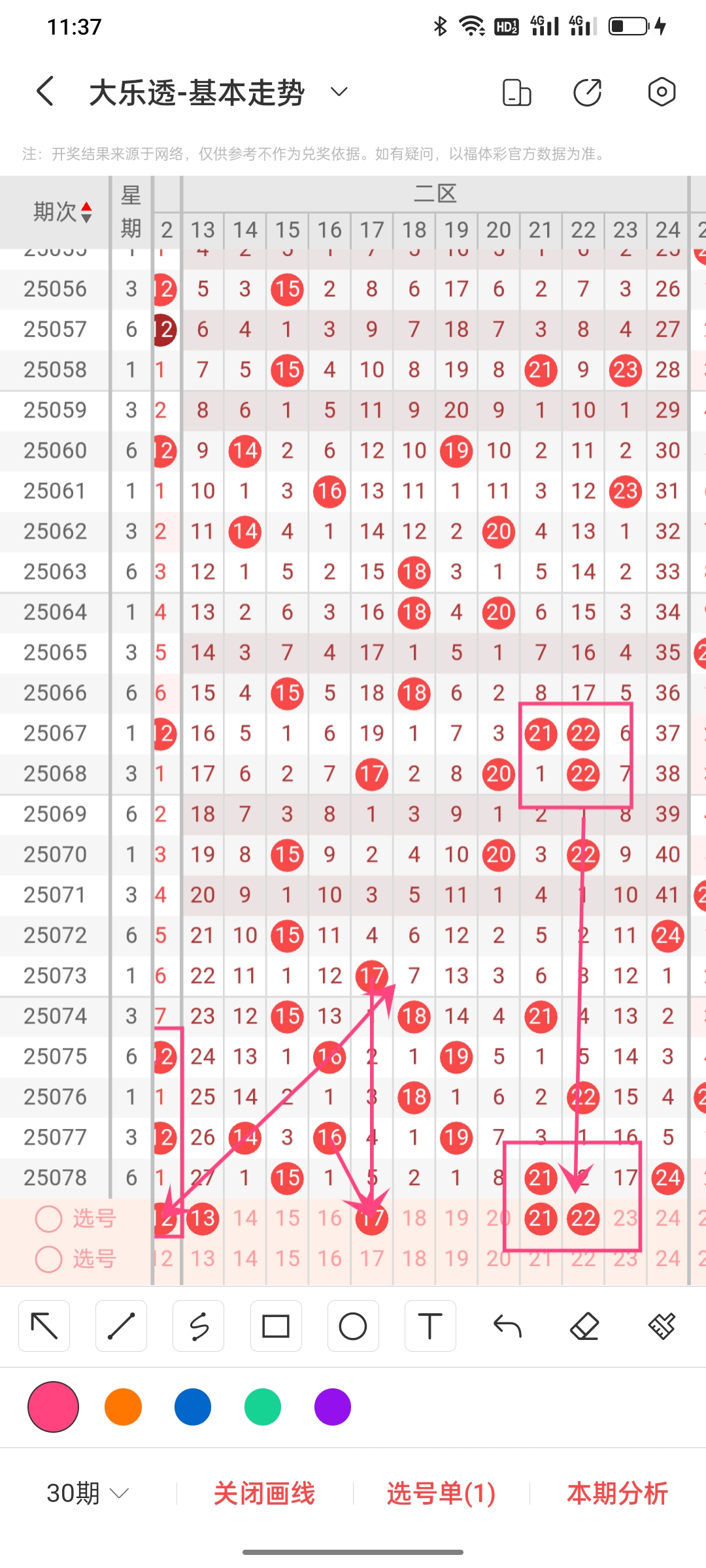Tap 关闭画线 to close drawing mode
The width and height of the screenshot is (706, 1568).
tap(265, 1494)
